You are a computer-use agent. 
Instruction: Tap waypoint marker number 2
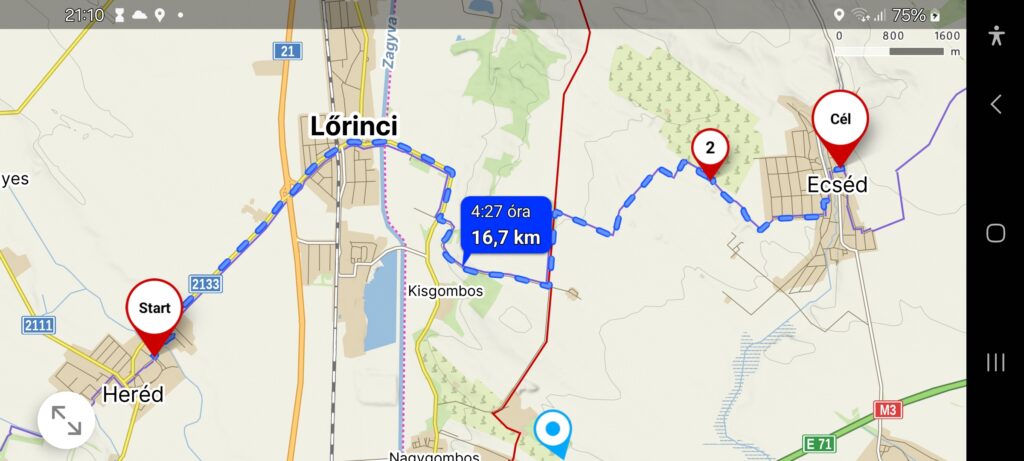tap(710, 151)
